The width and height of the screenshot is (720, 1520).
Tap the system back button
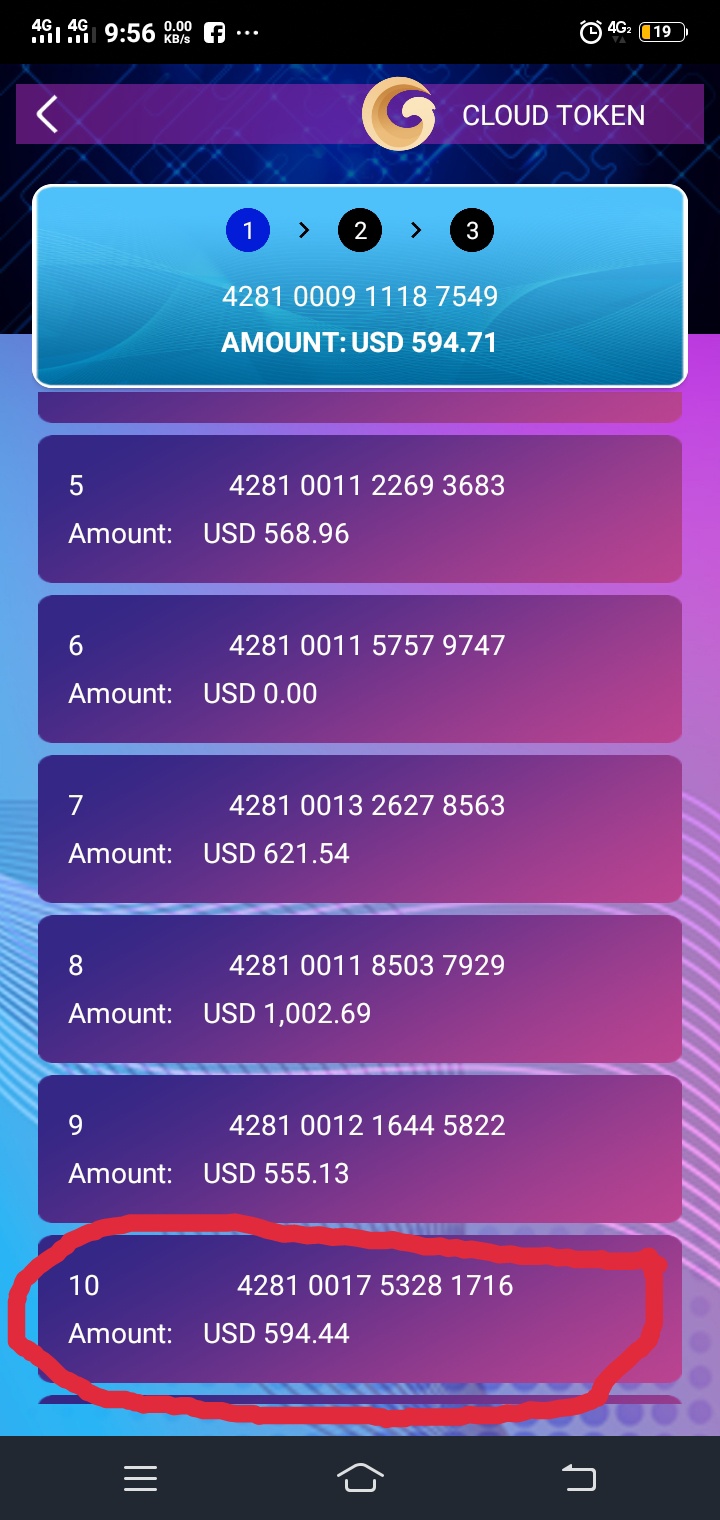pos(578,1478)
